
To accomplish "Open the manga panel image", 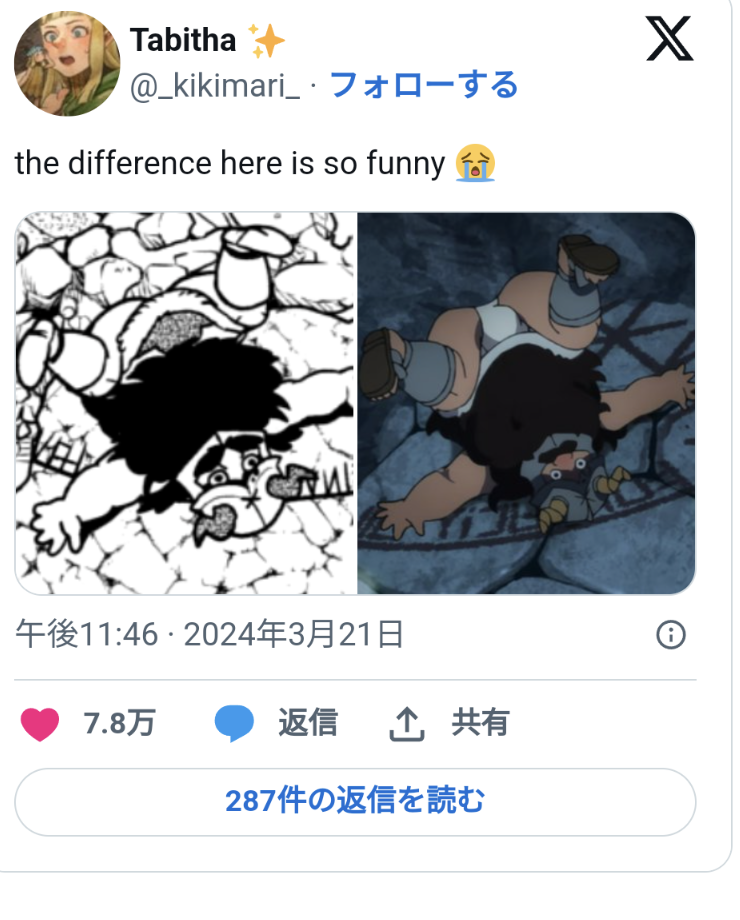I will [186, 404].
